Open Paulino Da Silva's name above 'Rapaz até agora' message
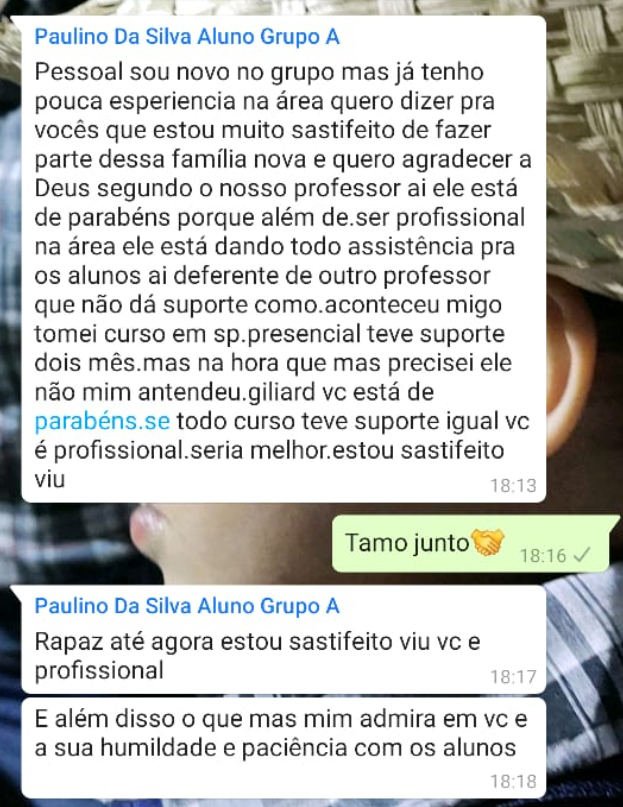The image size is (623, 807). point(187,606)
